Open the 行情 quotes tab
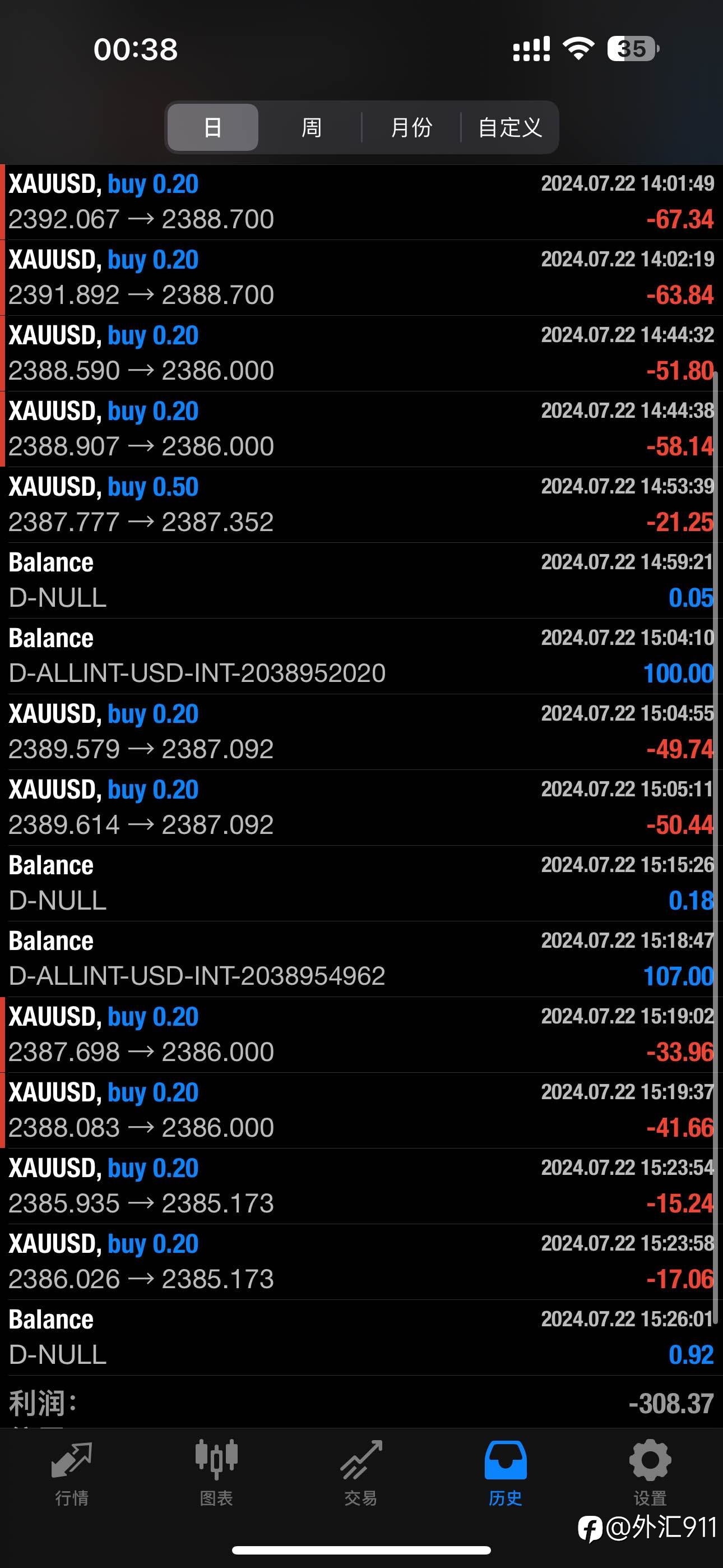Screen dimensions: 723x1568 click(72, 1473)
